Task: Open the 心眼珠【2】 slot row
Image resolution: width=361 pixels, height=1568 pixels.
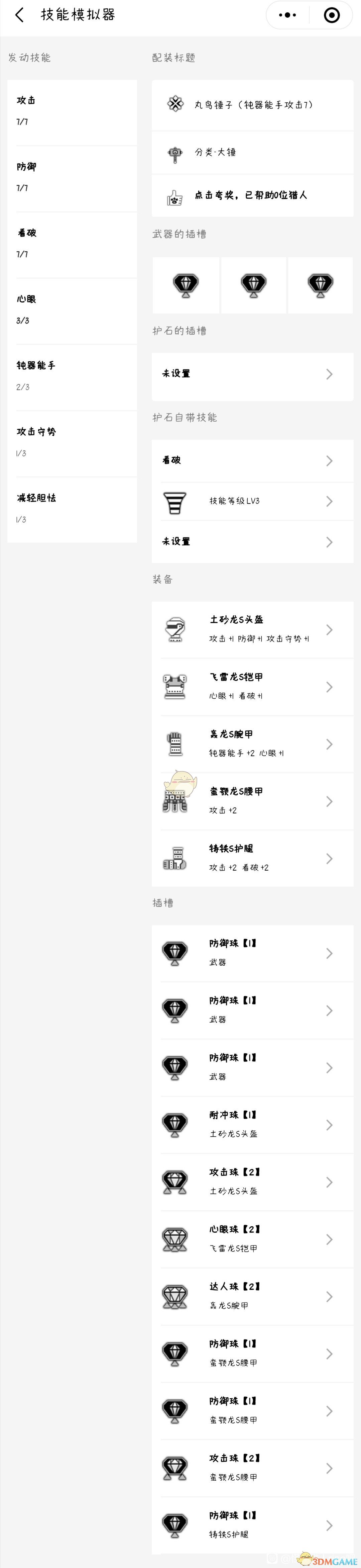Action: pos(252,1239)
